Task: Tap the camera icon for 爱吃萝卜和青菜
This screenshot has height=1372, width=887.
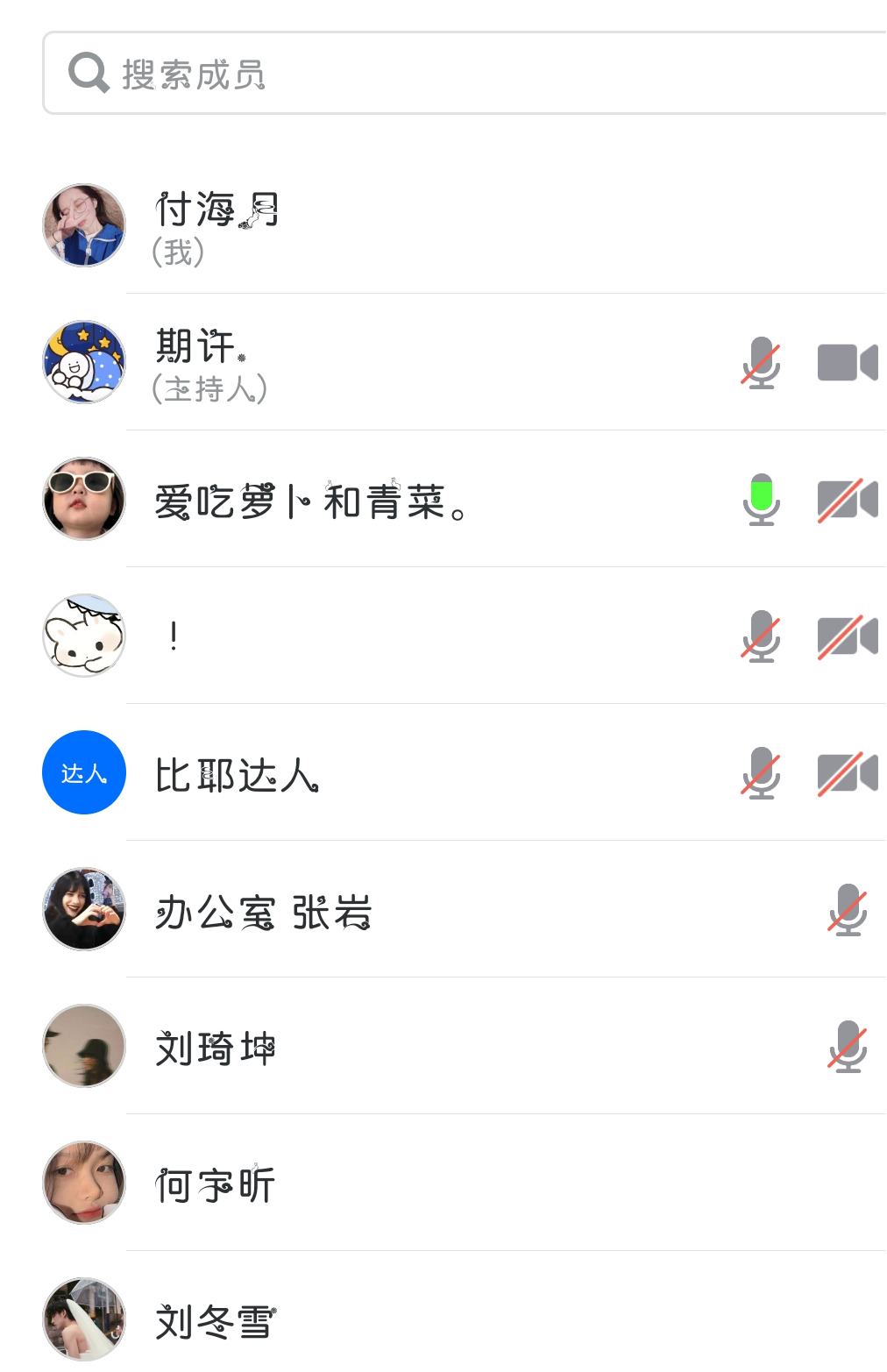Action: pos(847,500)
